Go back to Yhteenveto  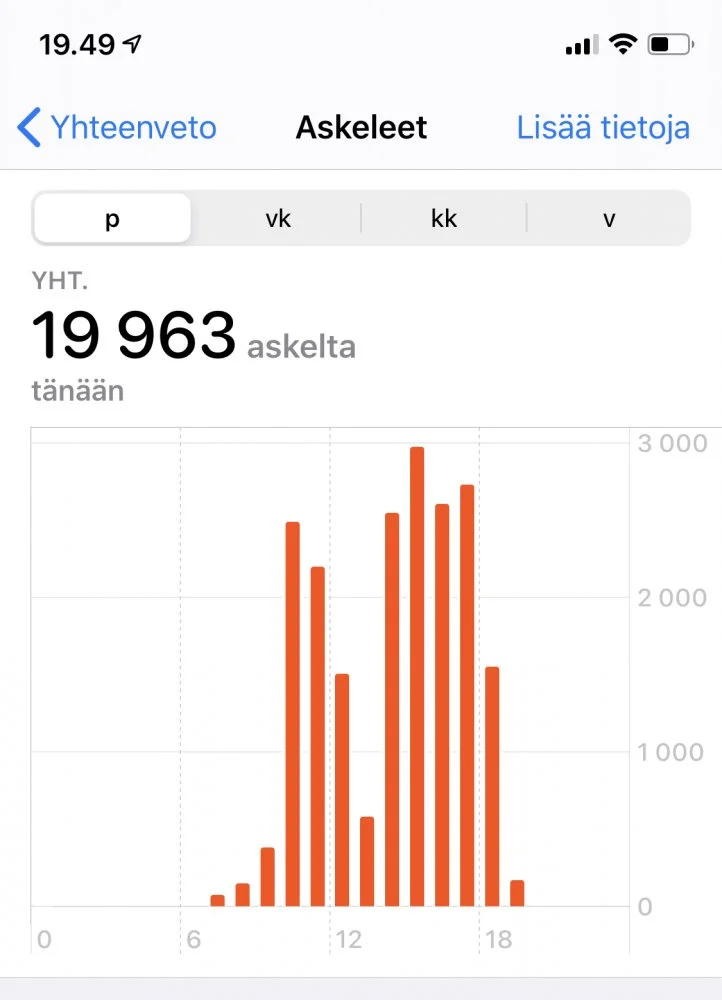(x=117, y=128)
